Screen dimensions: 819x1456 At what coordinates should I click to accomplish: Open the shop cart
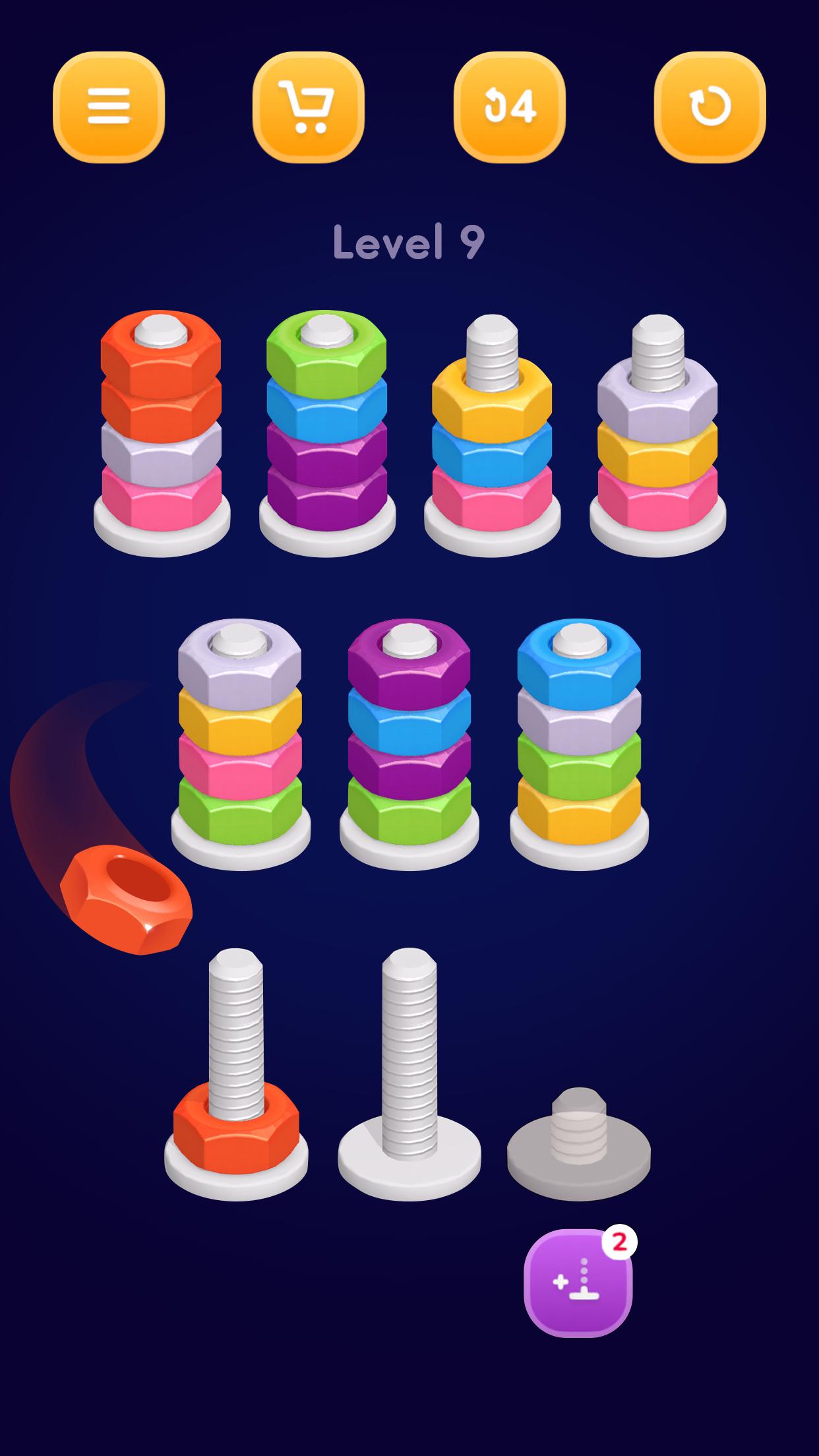pyautogui.click(x=308, y=107)
